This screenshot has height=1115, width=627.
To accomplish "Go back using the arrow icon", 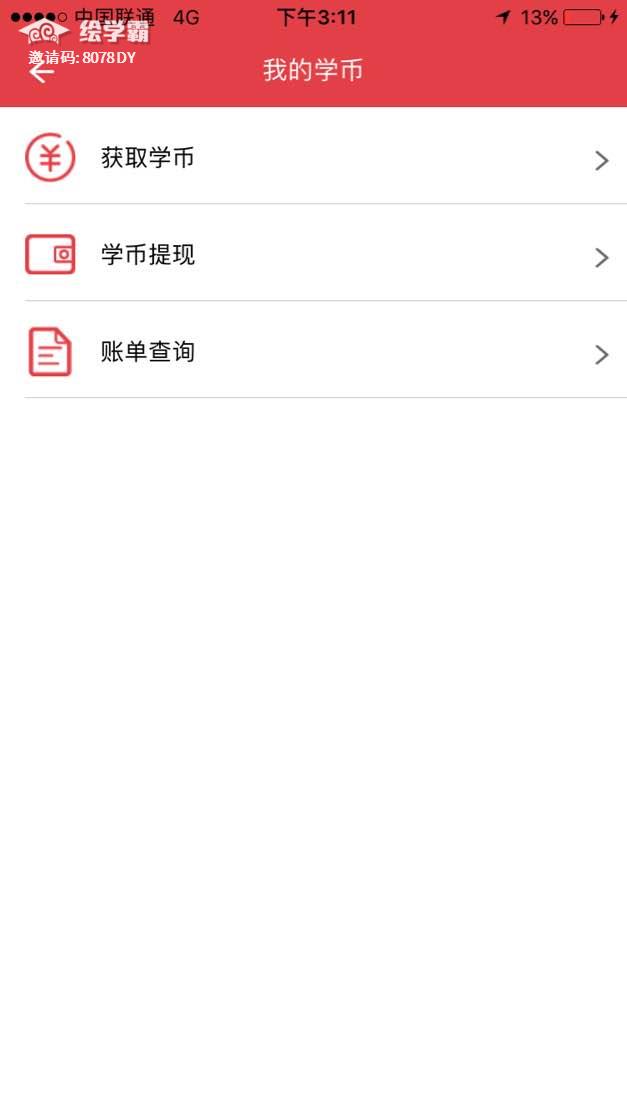I will pyautogui.click(x=40, y=72).
